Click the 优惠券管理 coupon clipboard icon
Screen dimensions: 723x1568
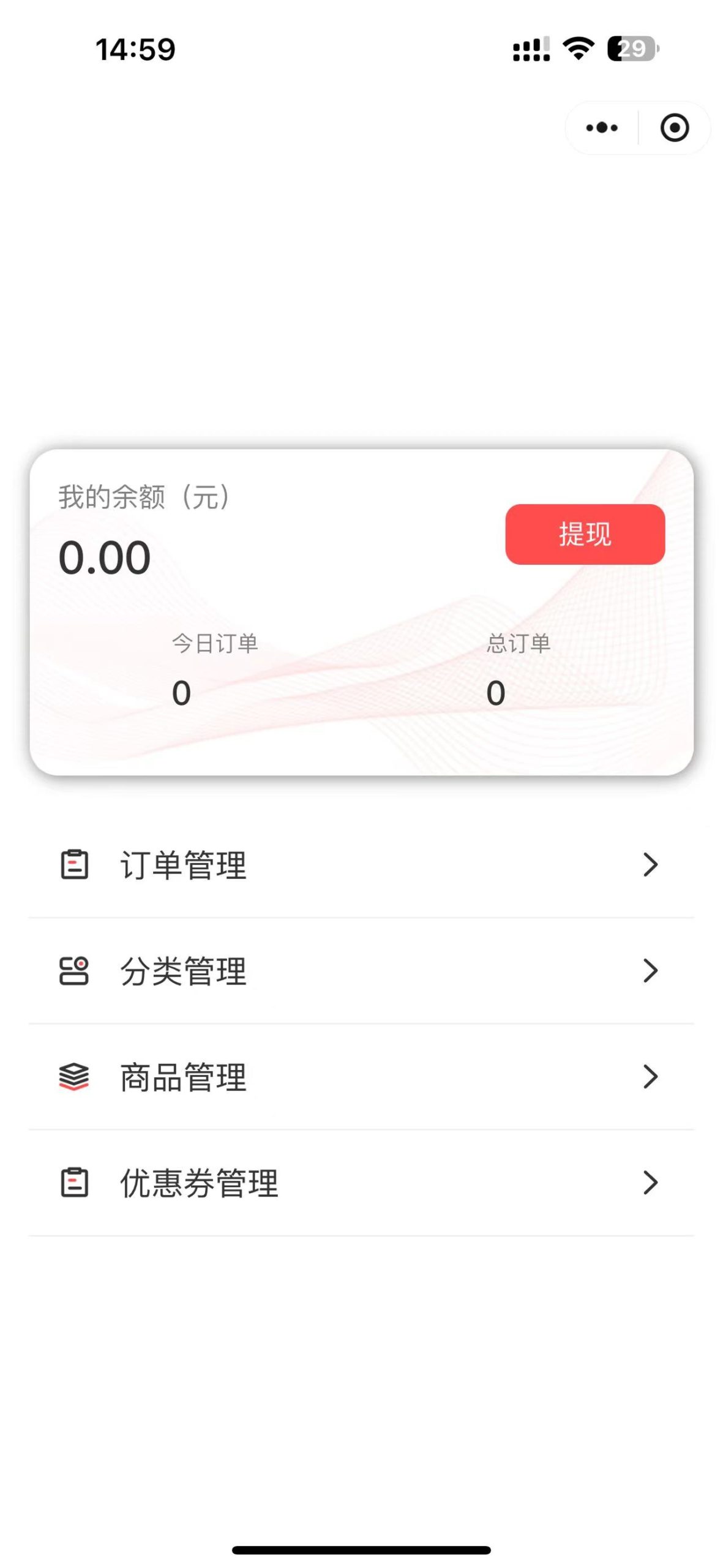(73, 1182)
